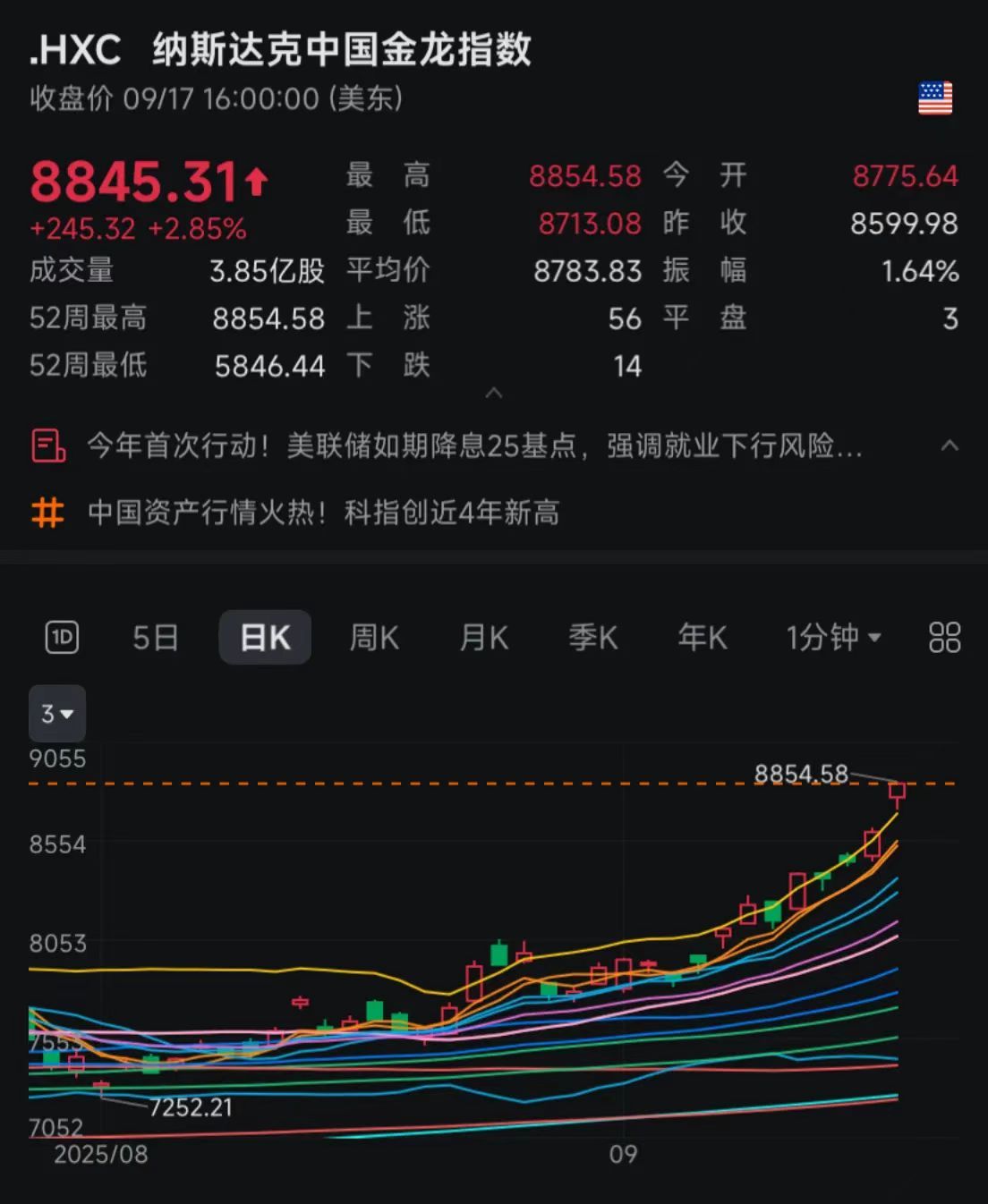Open the moving average count 3 dropdown
The image size is (988, 1204).
click(x=57, y=714)
